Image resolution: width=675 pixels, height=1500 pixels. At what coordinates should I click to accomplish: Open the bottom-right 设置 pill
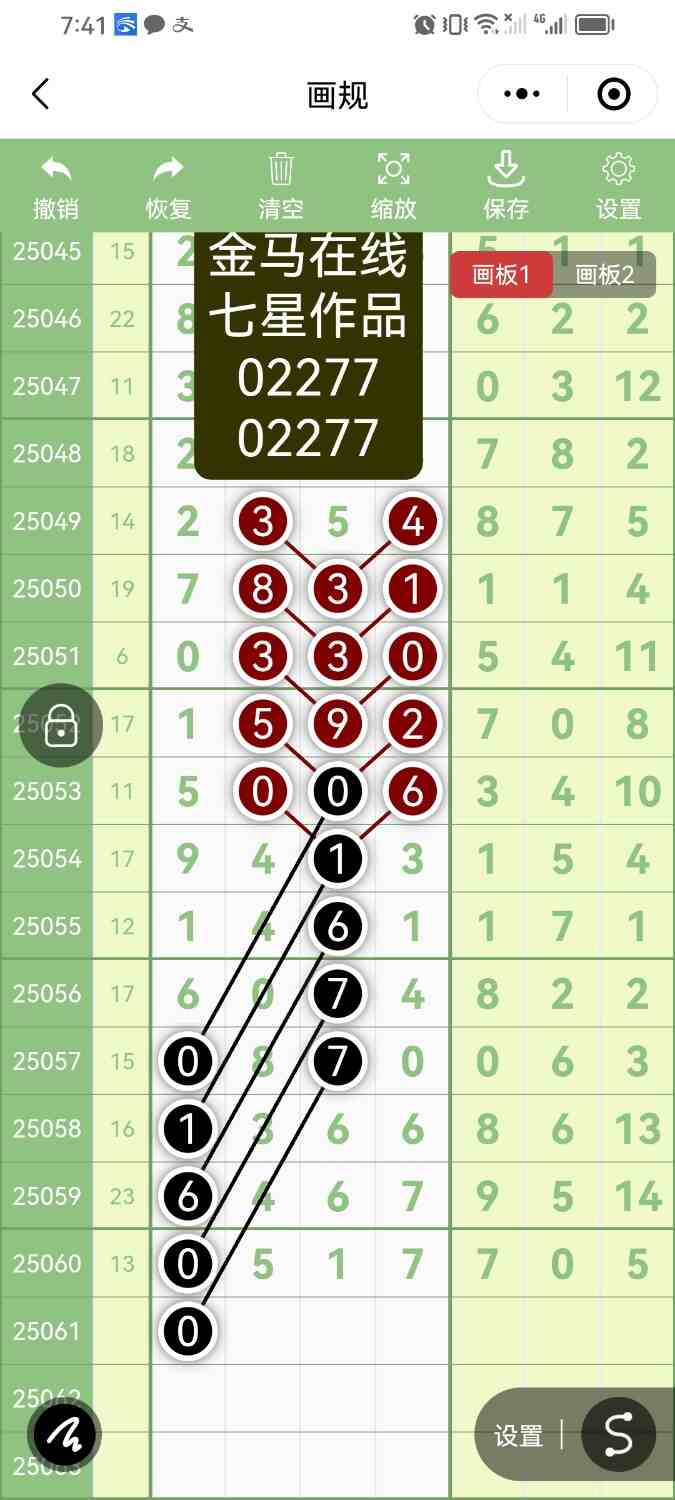519,1436
